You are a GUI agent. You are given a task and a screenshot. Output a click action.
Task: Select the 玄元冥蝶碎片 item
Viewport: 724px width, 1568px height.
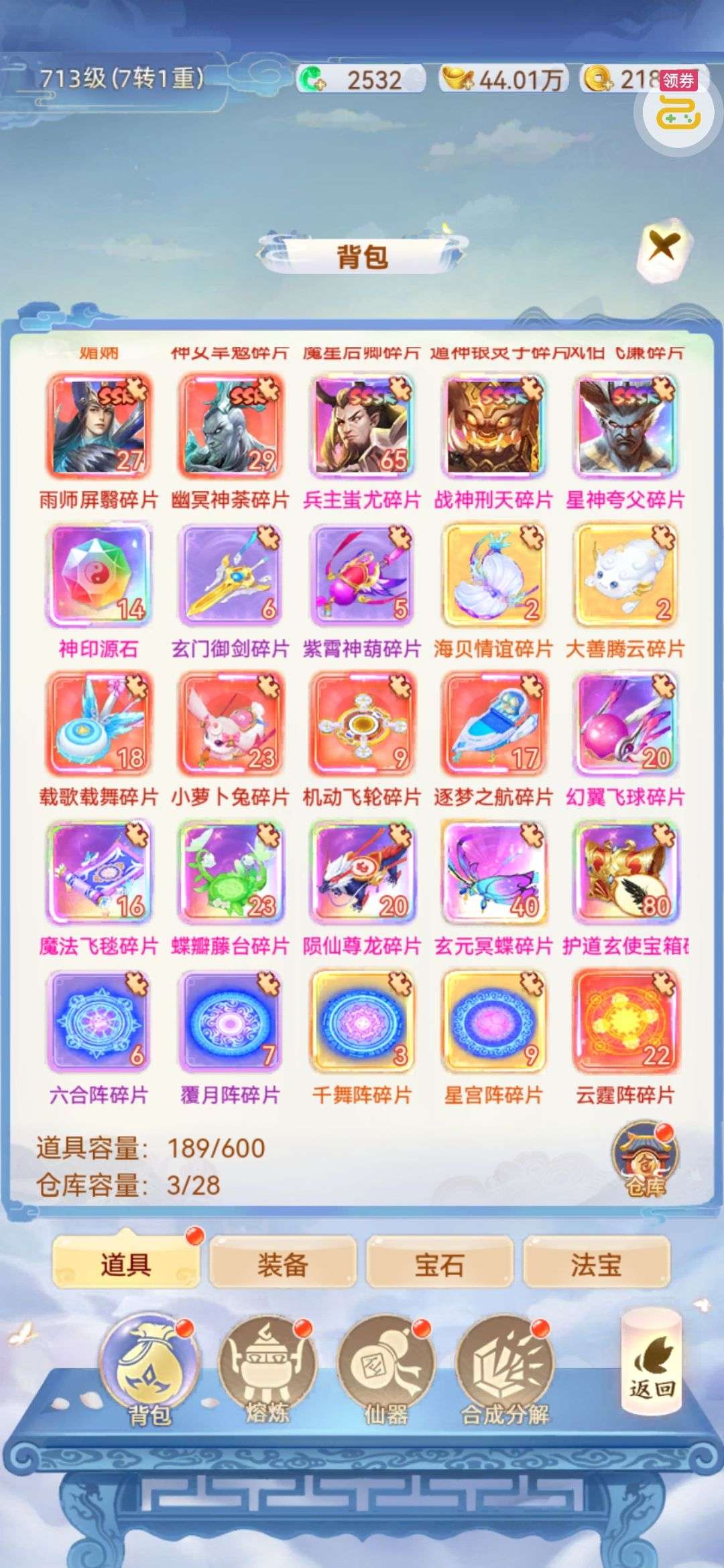(x=493, y=872)
